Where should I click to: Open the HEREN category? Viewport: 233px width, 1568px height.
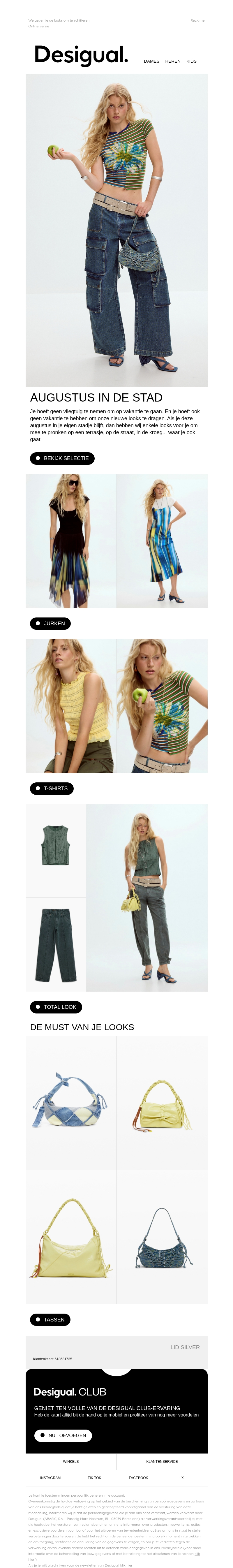coord(173,61)
